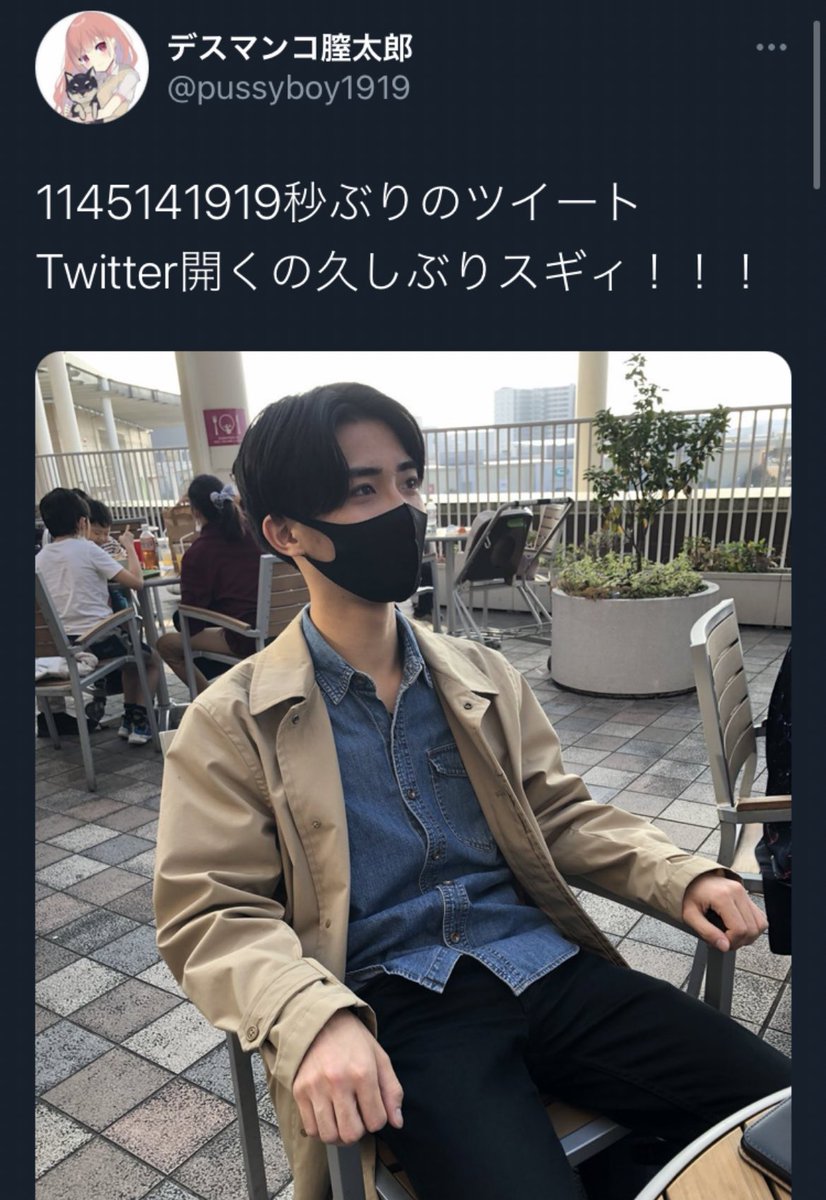Open the @pussyboy1919 profile handle

point(288,88)
